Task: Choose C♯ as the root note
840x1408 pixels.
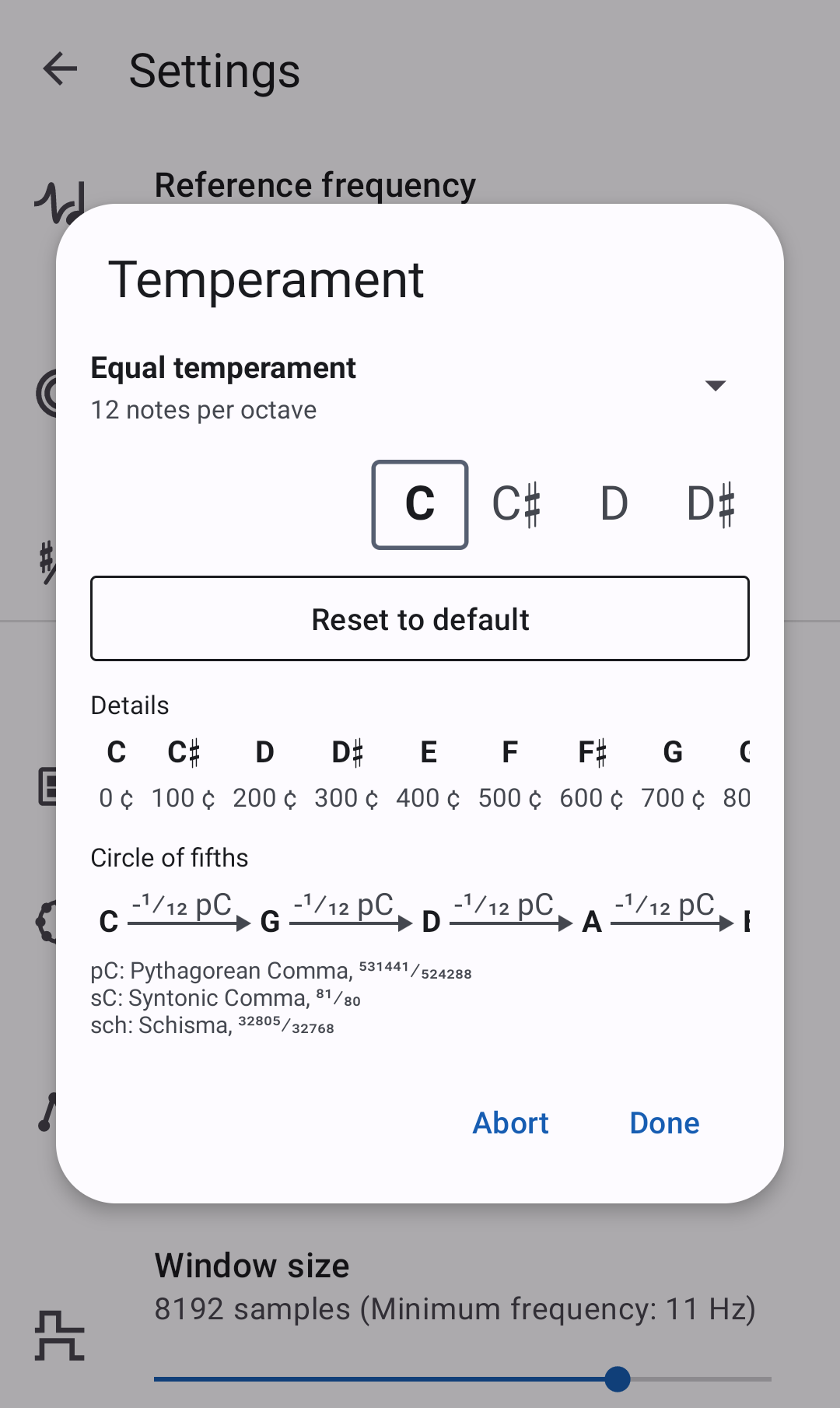Action: point(516,504)
